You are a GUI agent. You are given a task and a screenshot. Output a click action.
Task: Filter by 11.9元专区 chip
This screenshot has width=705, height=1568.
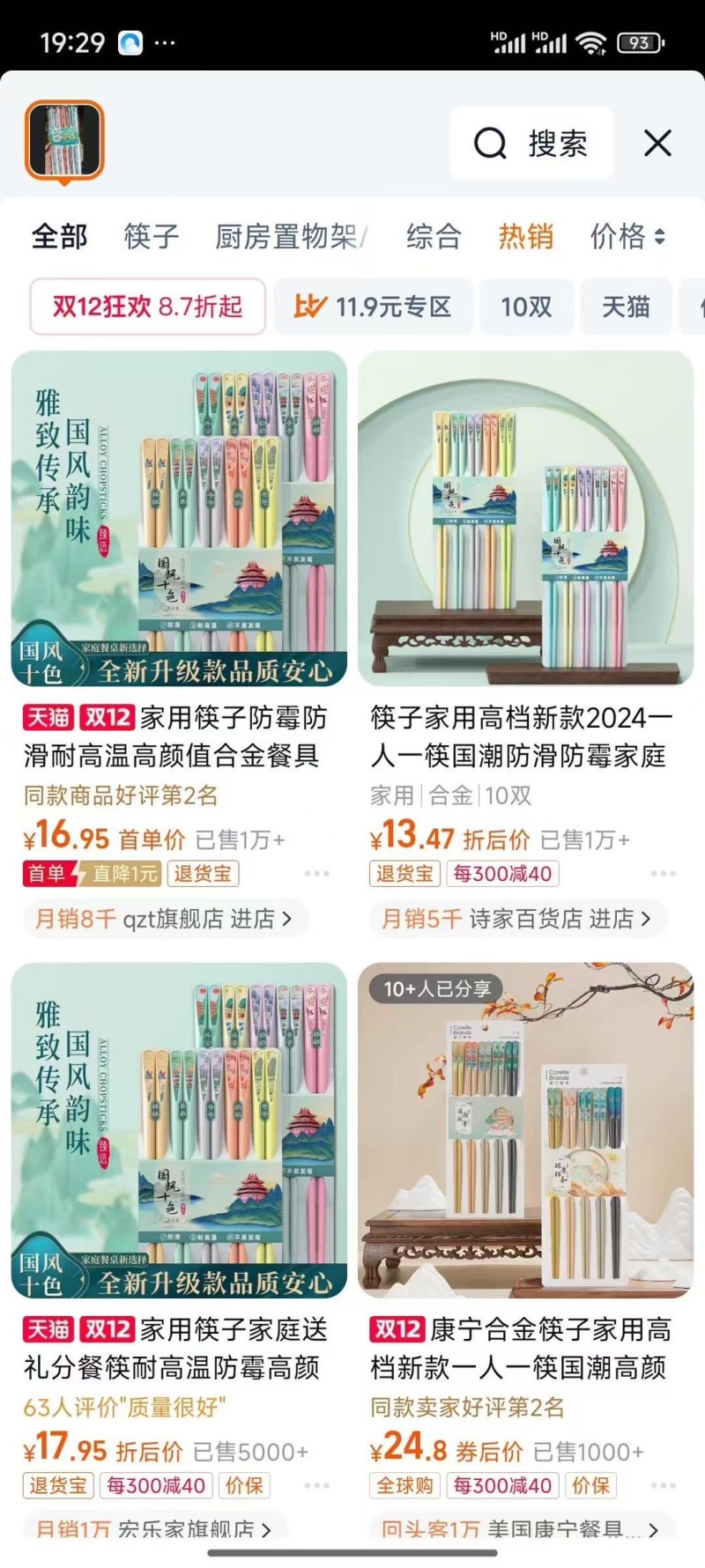click(373, 307)
